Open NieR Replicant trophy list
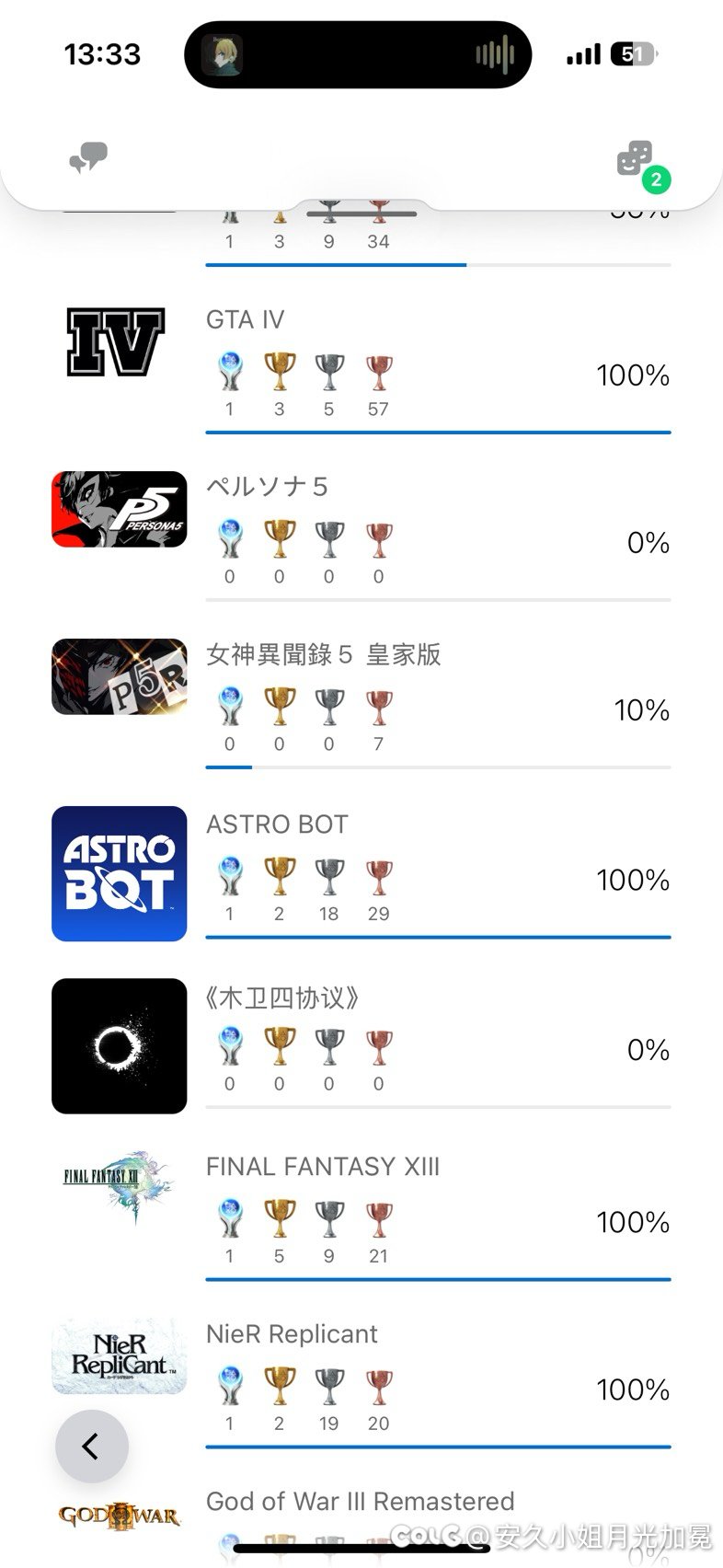 361,1380
